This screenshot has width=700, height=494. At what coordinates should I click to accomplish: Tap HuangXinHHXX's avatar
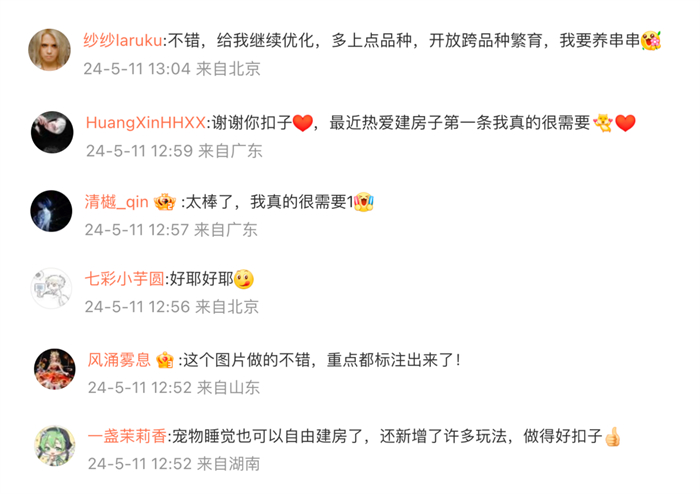pos(51,132)
